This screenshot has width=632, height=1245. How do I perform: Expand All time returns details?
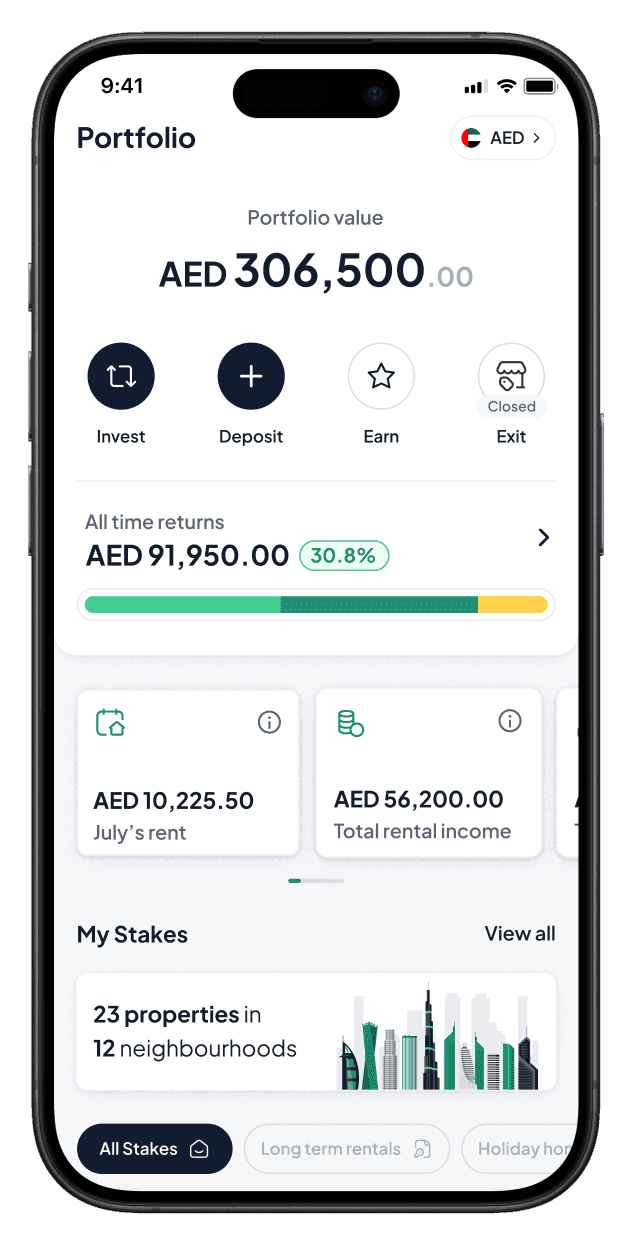pyautogui.click(x=543, y=538)
